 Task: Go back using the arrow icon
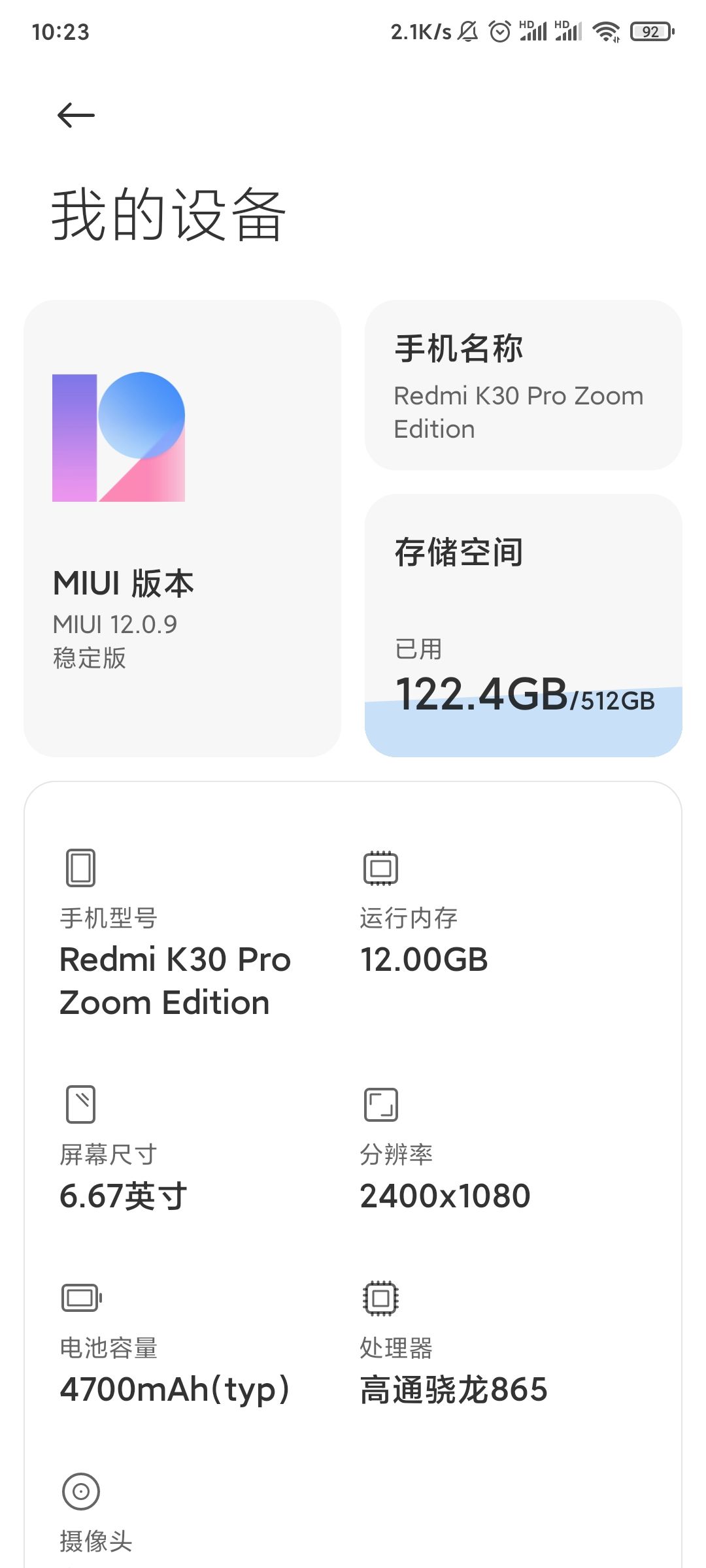coord(76,116)
